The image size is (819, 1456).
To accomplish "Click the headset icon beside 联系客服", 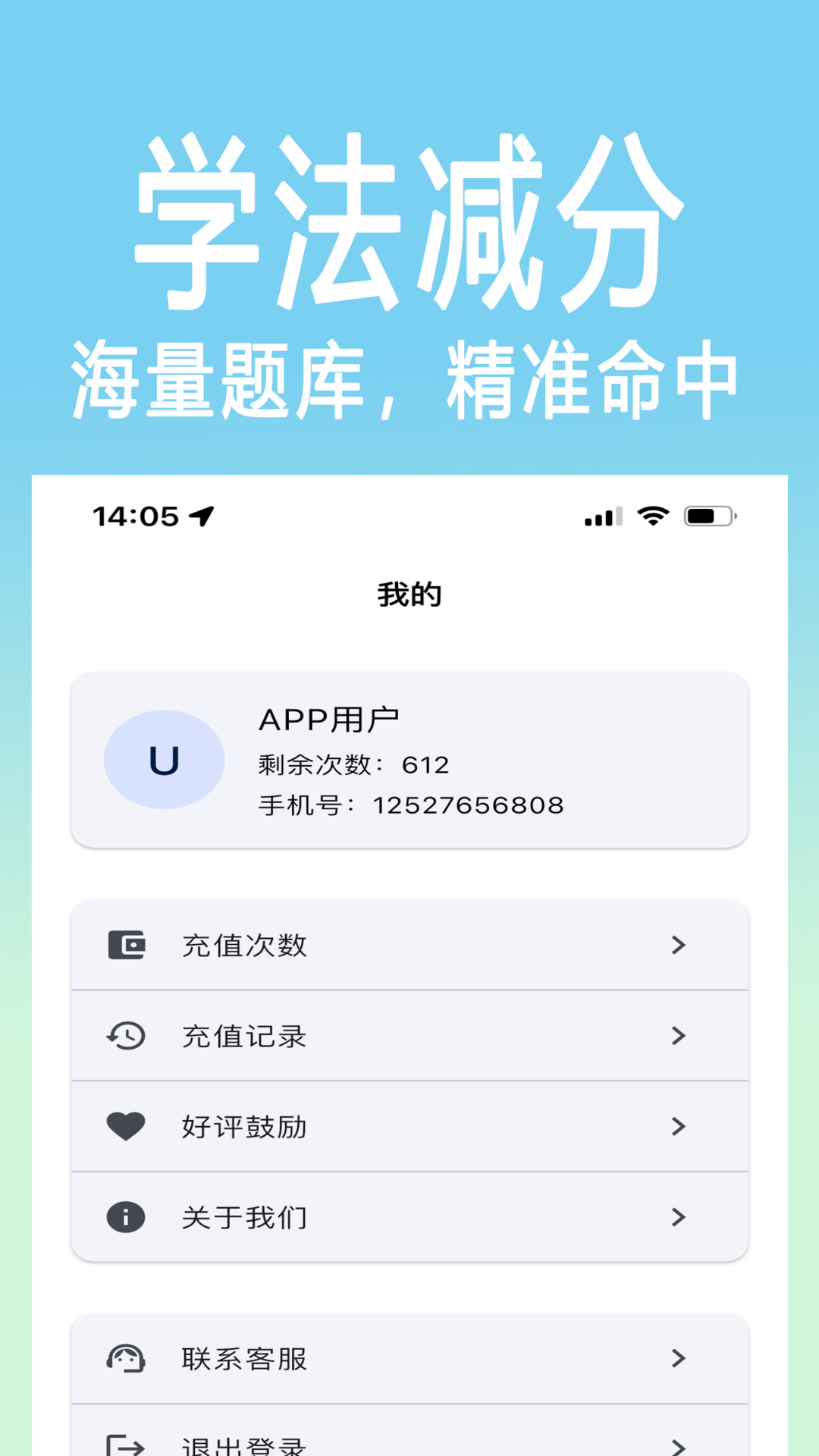I will click(x=126, y=1357).
